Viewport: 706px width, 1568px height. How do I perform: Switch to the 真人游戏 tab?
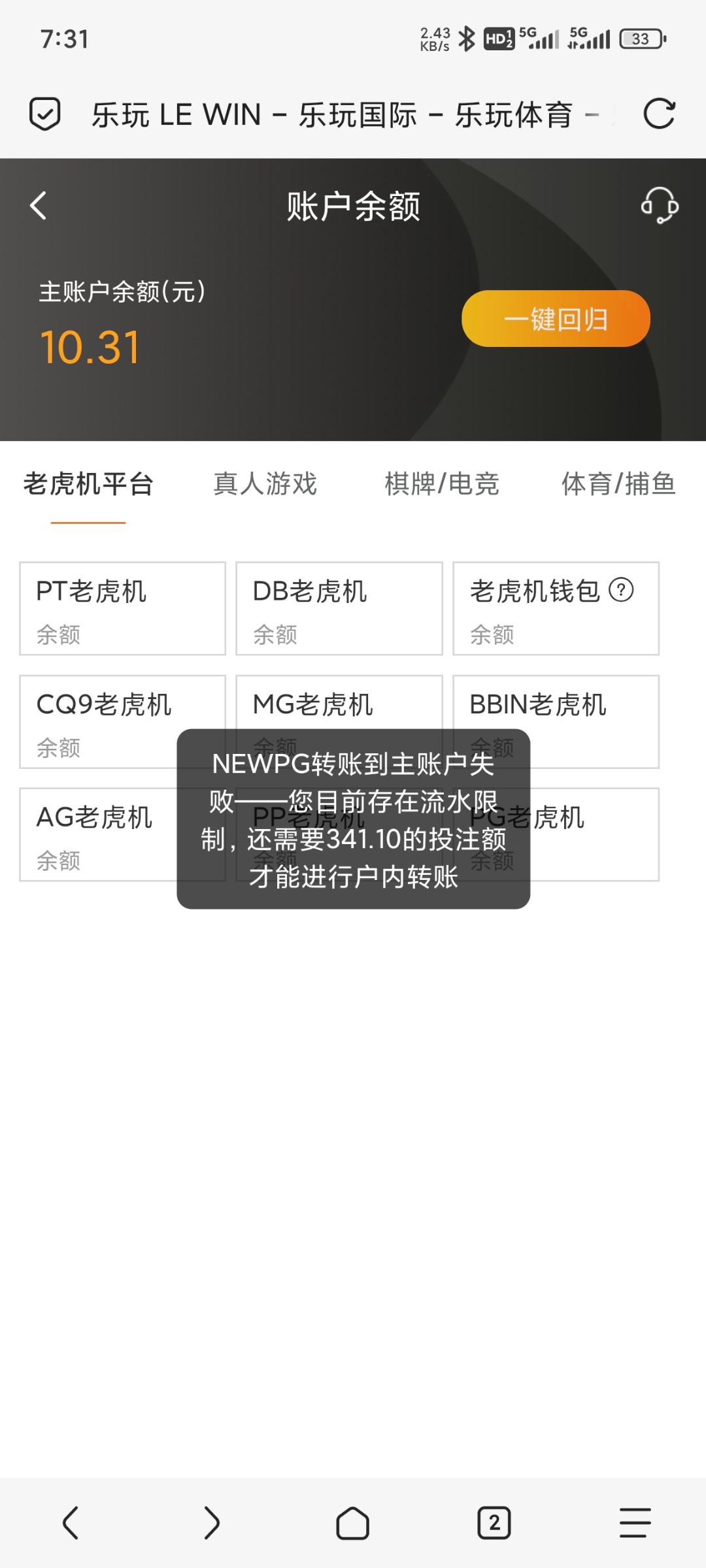coord(265,484)
